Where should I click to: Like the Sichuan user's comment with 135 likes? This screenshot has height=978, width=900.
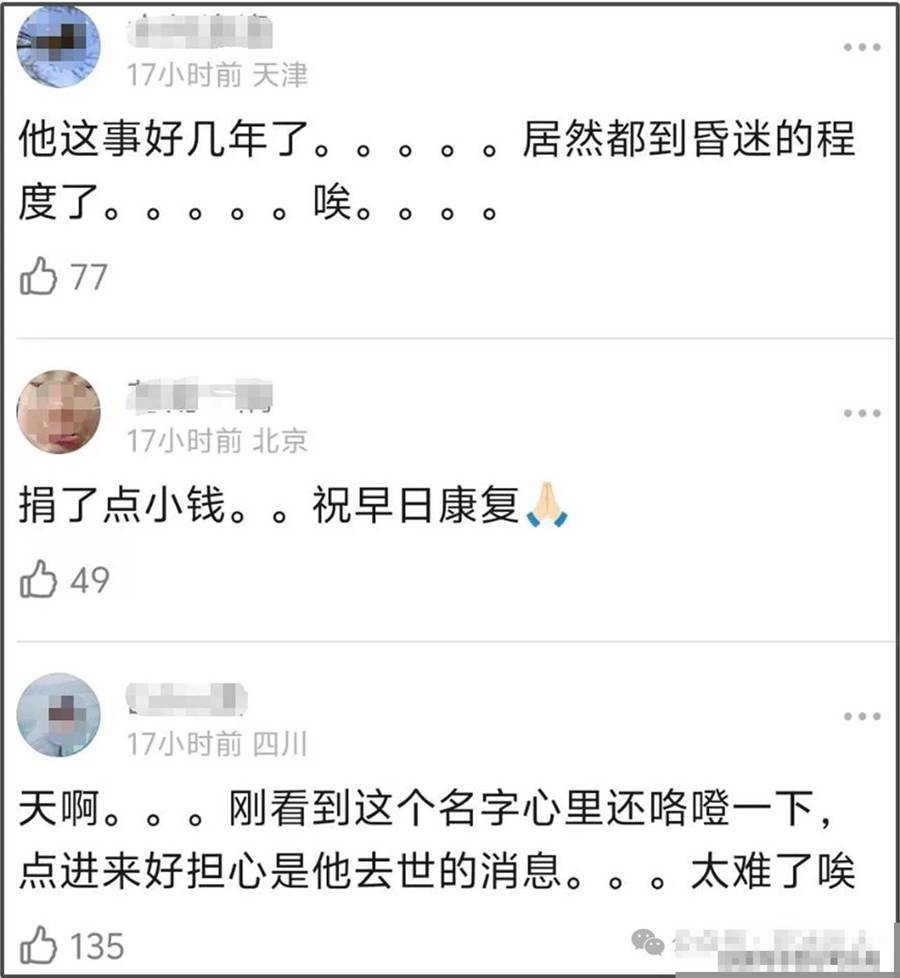tap(38, 943)
